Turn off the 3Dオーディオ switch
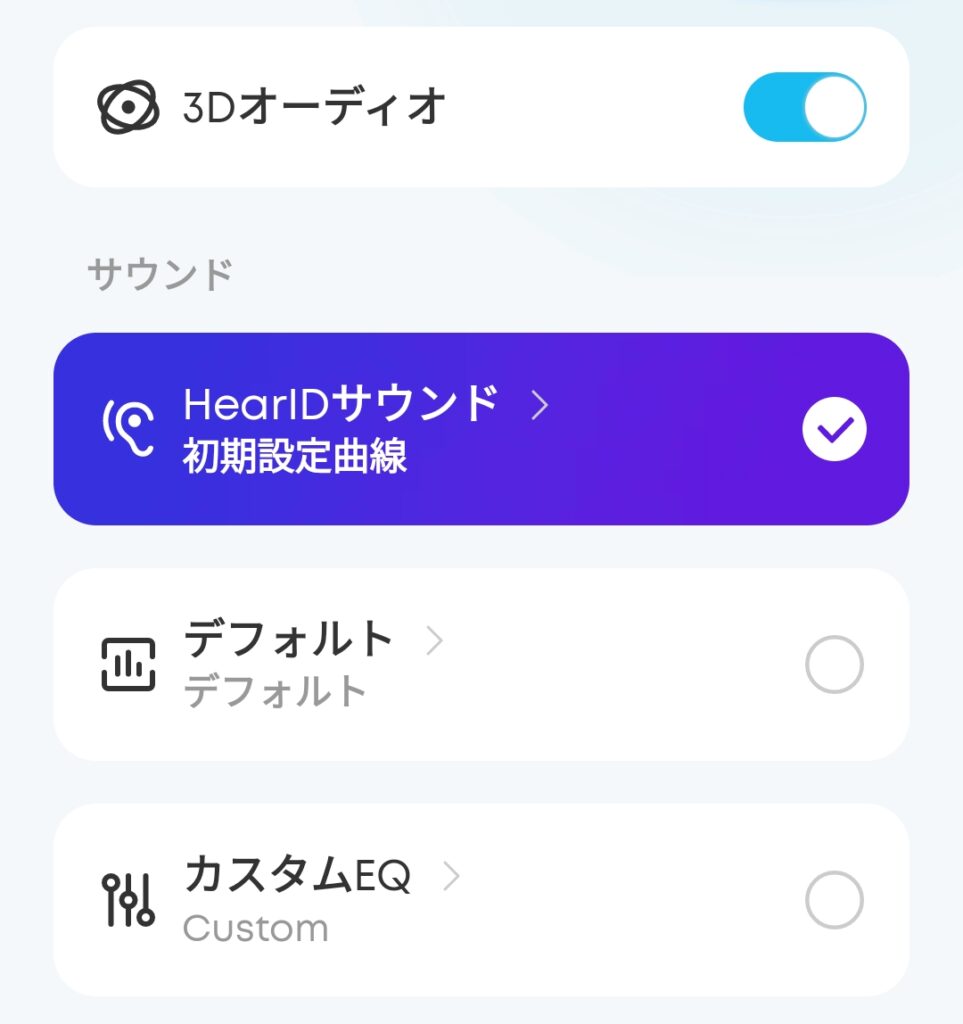Viewport: 963px width, 1024px height. (x=804, y=106)
